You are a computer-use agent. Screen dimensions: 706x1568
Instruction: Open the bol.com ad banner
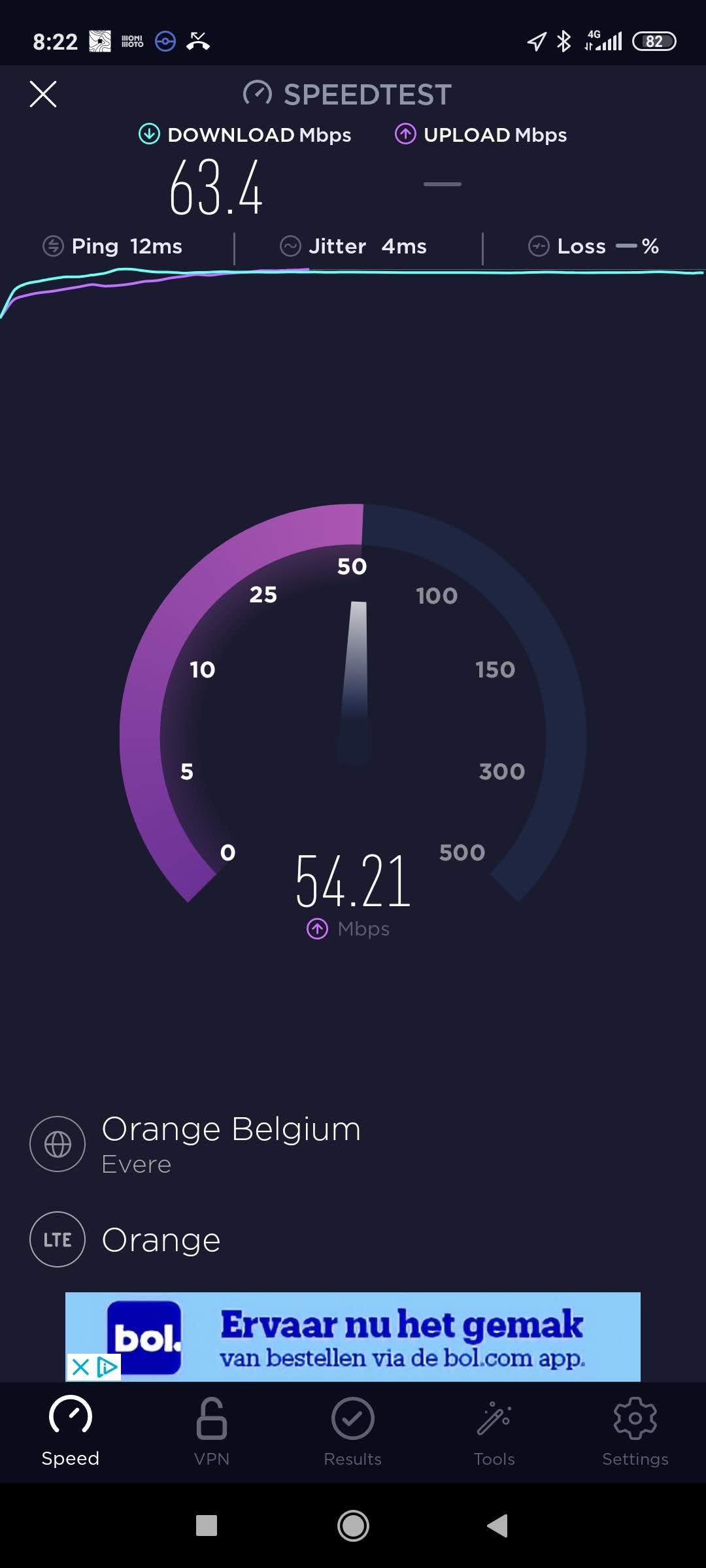(x=392, y=1336)
